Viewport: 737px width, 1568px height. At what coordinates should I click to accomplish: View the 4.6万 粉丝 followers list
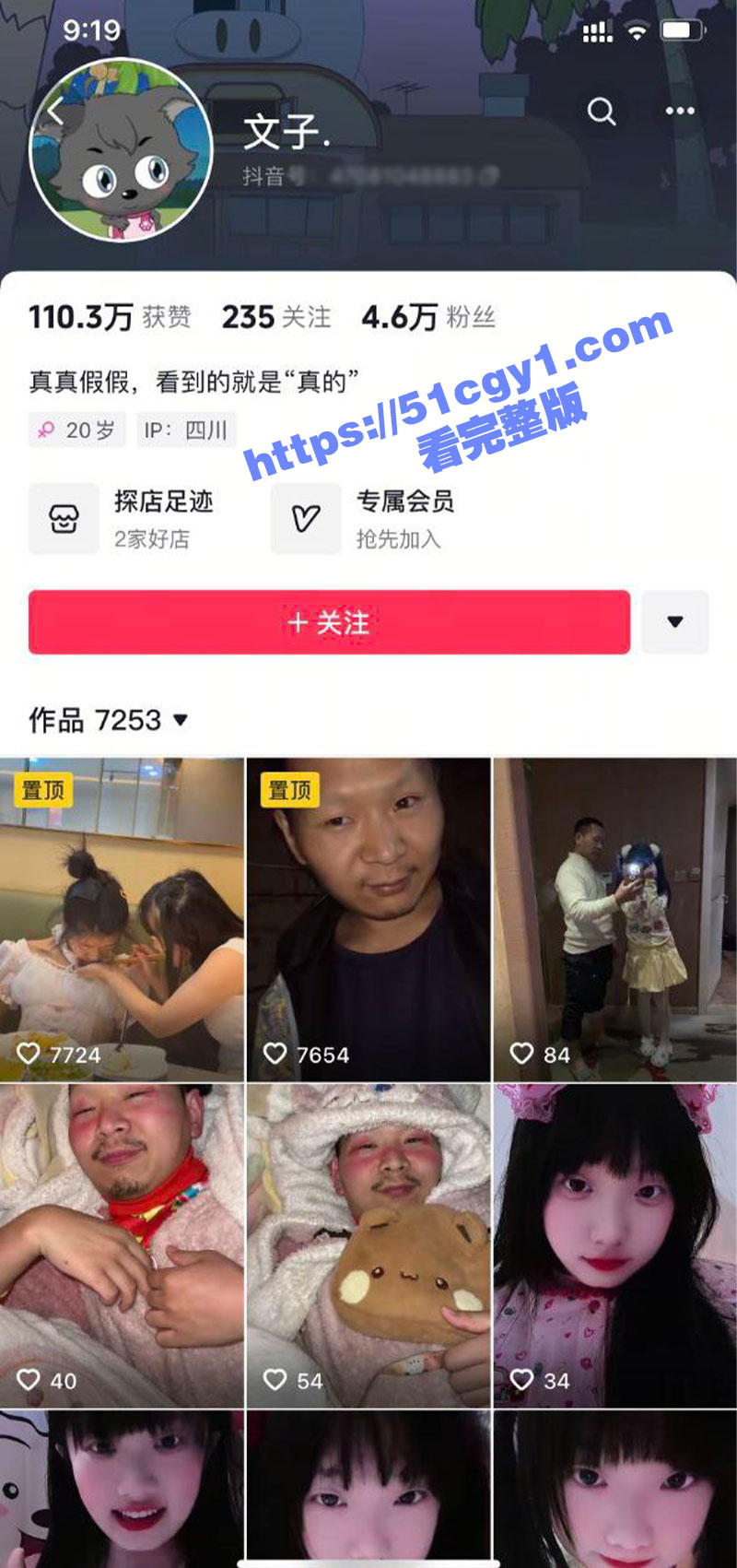428,317
